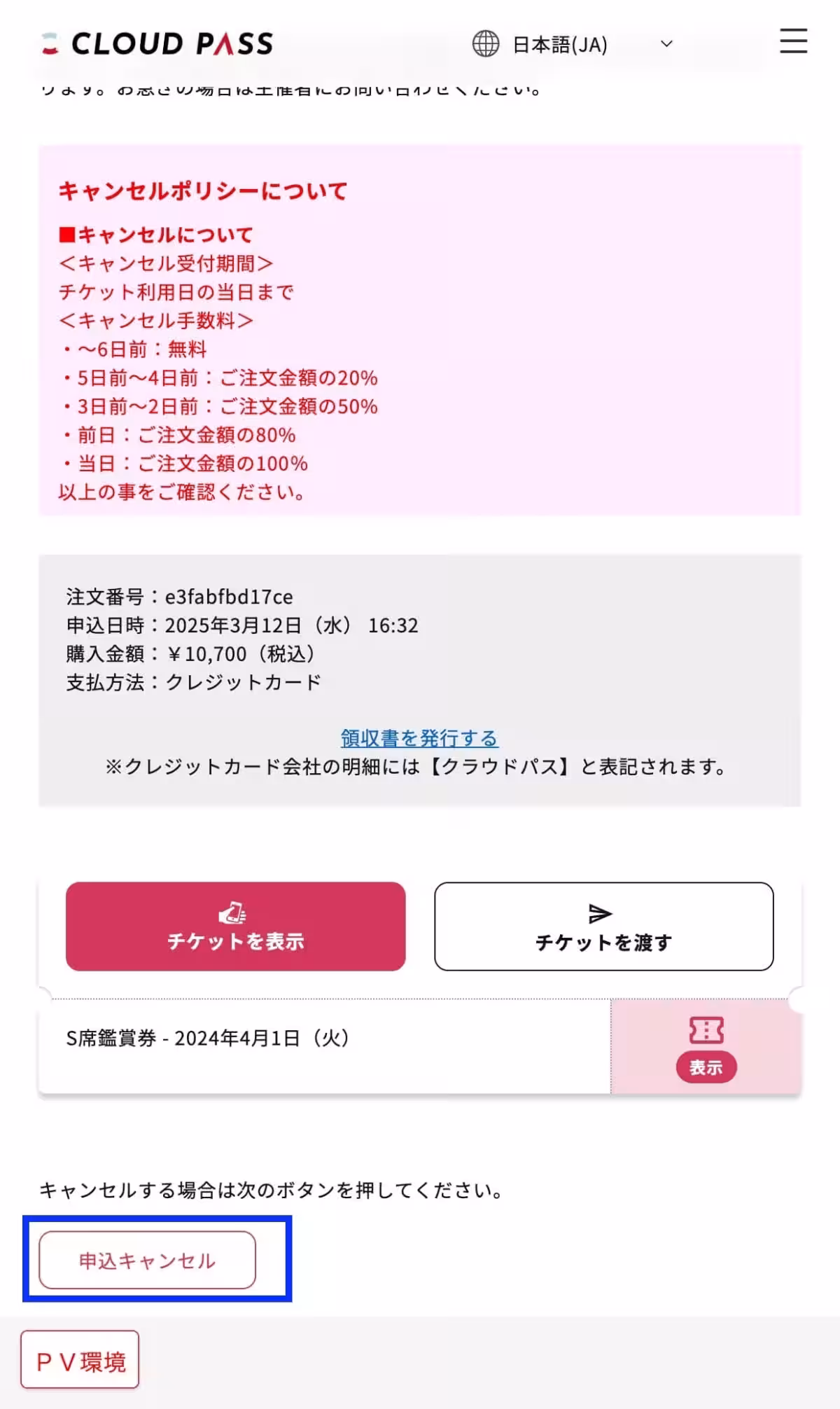Image resolution: width=840 pixels, height=1409 pixels.
Task: Tap the 表示 badge
Action: coord(705,1067)
